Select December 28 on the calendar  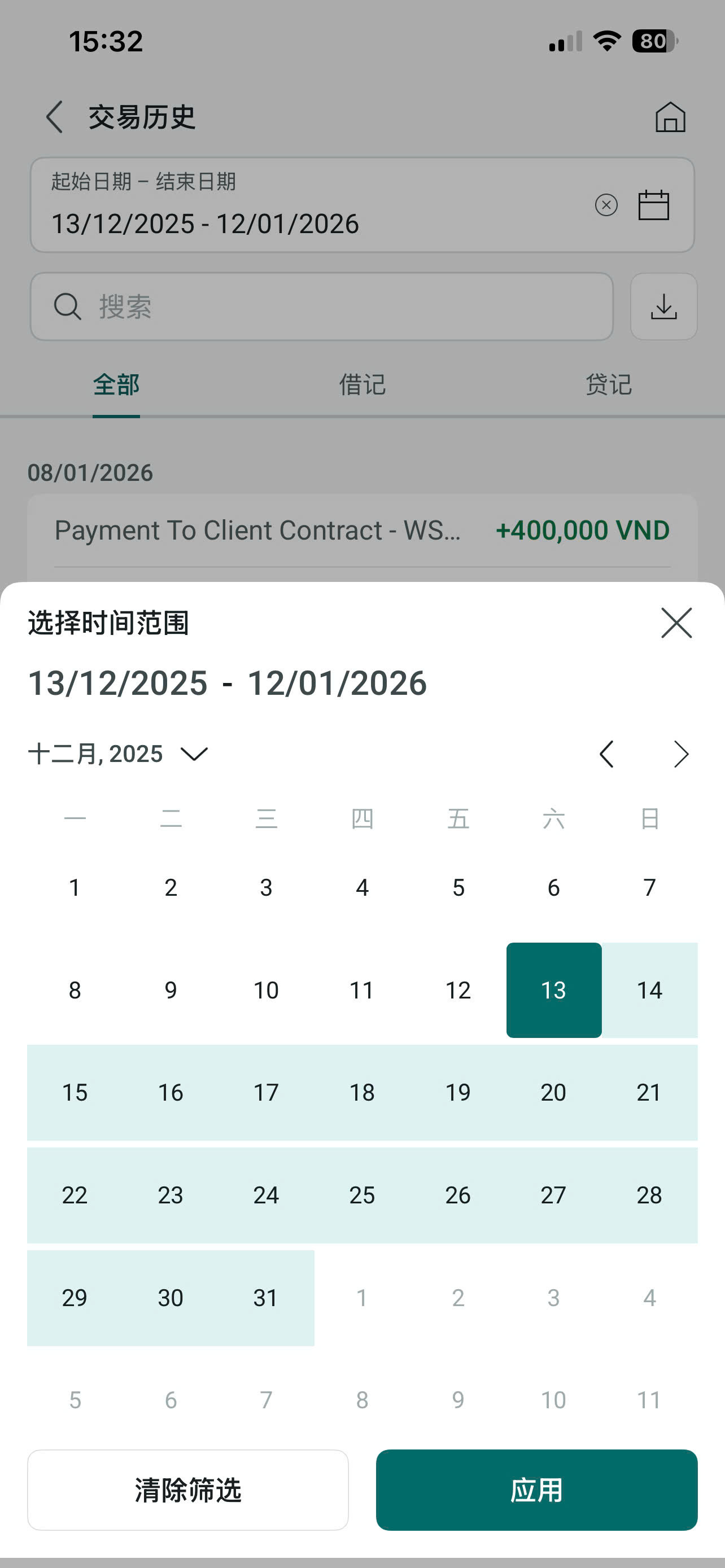[x=649, y=1195]
